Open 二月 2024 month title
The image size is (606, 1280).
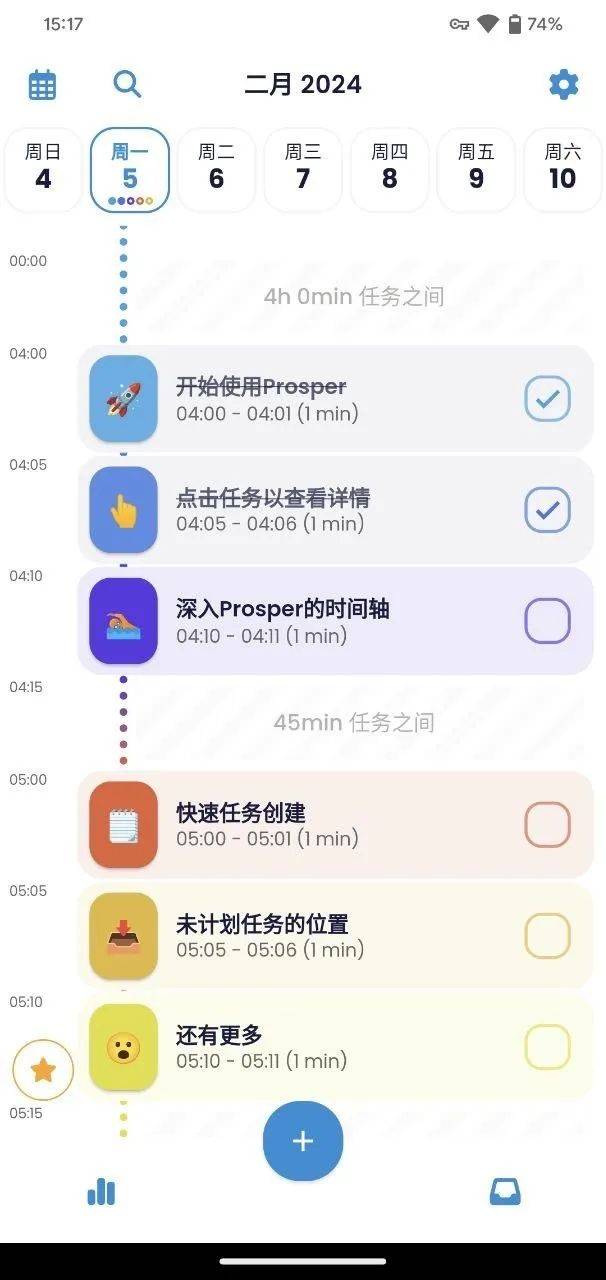tap(303, 84)
